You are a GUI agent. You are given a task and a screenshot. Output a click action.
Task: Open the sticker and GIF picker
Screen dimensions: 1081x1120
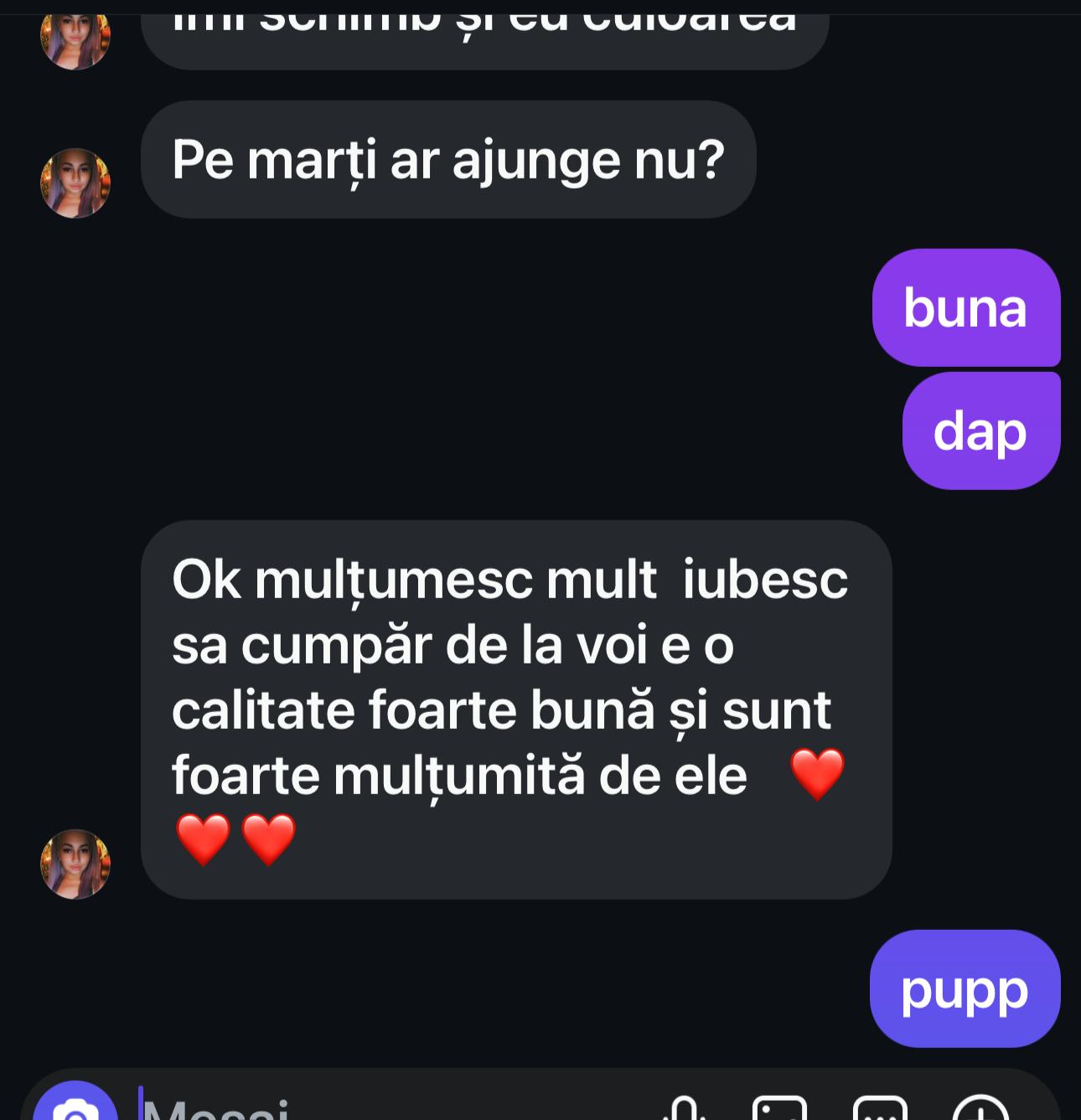(880, 1107)
